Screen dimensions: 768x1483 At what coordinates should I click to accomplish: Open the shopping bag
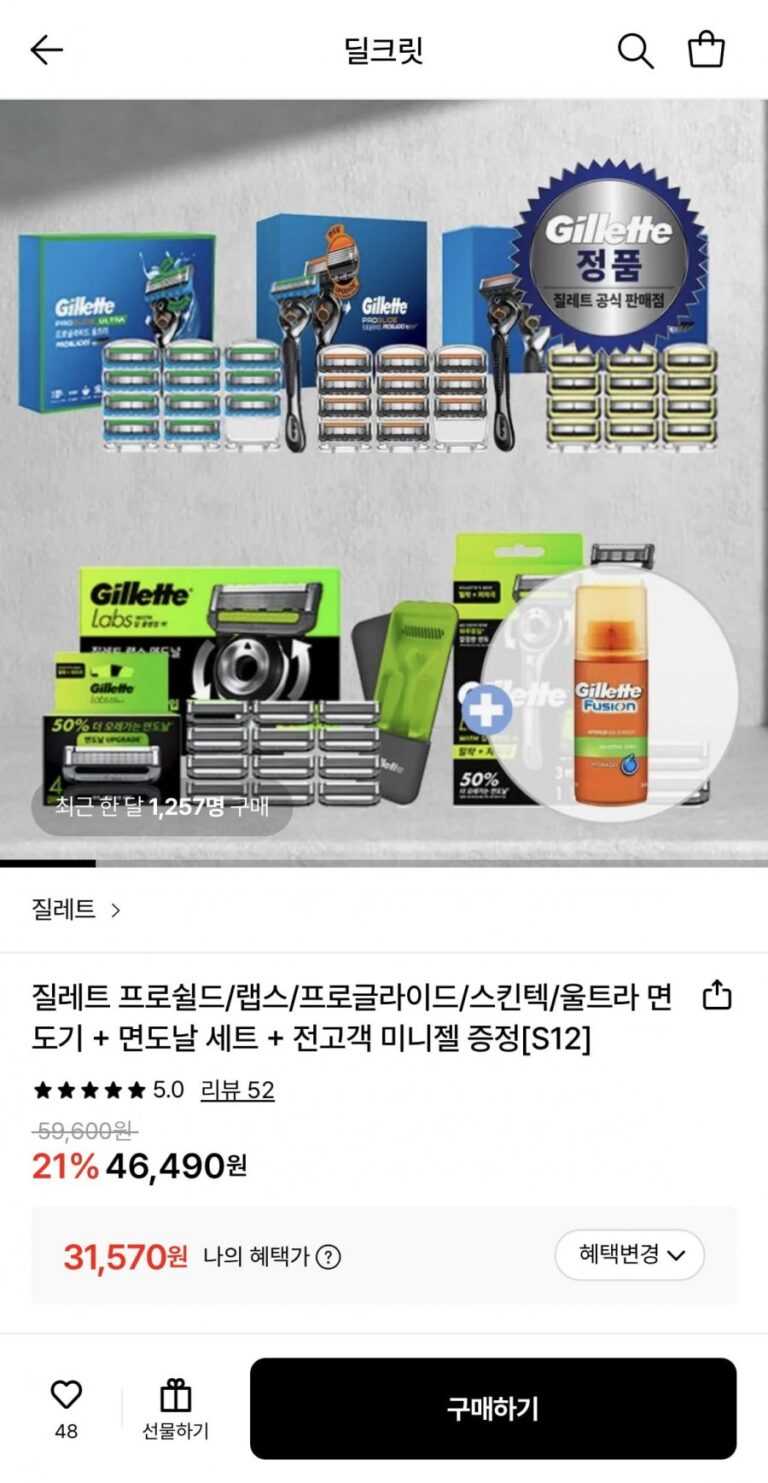[x=706, y=50]
